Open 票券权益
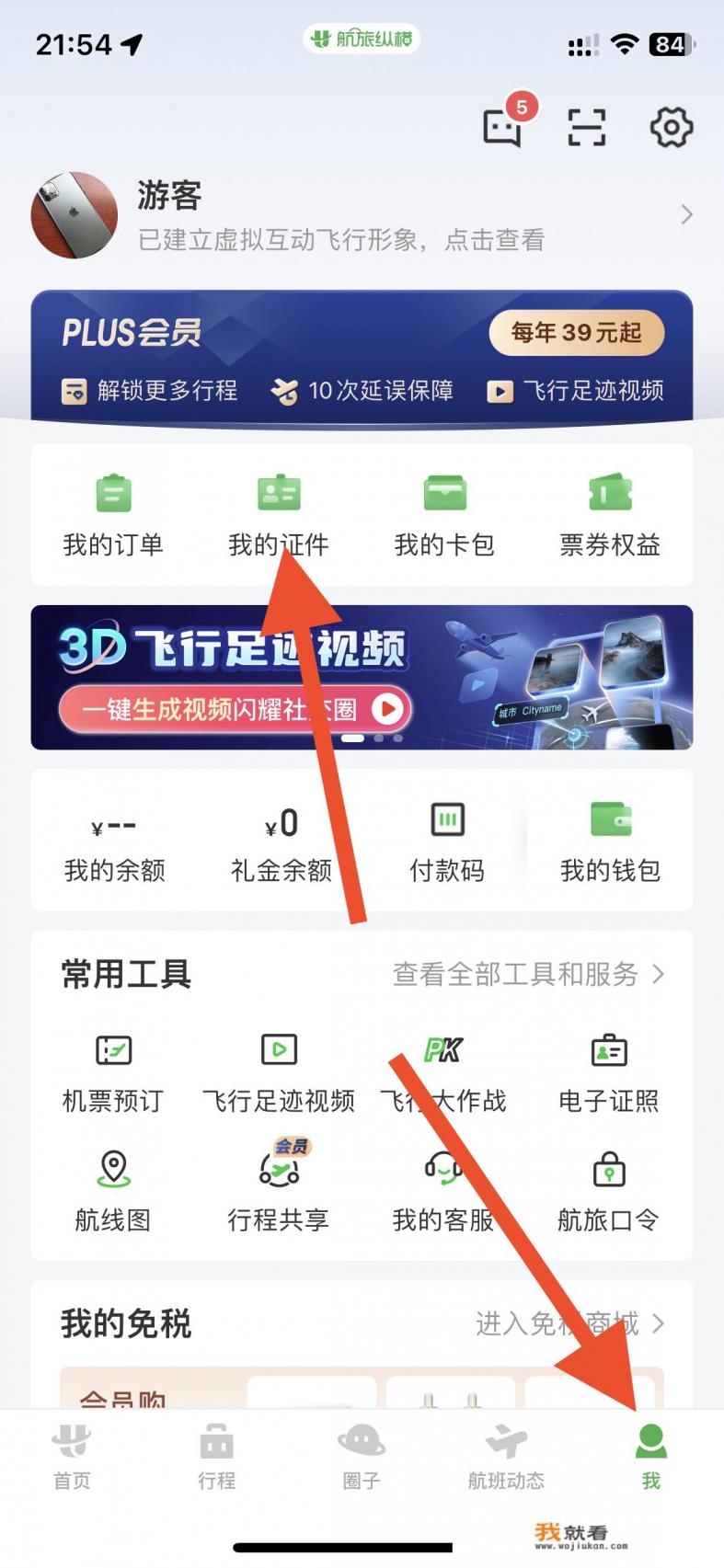The image size is (724, 1568). coord(610,515)
